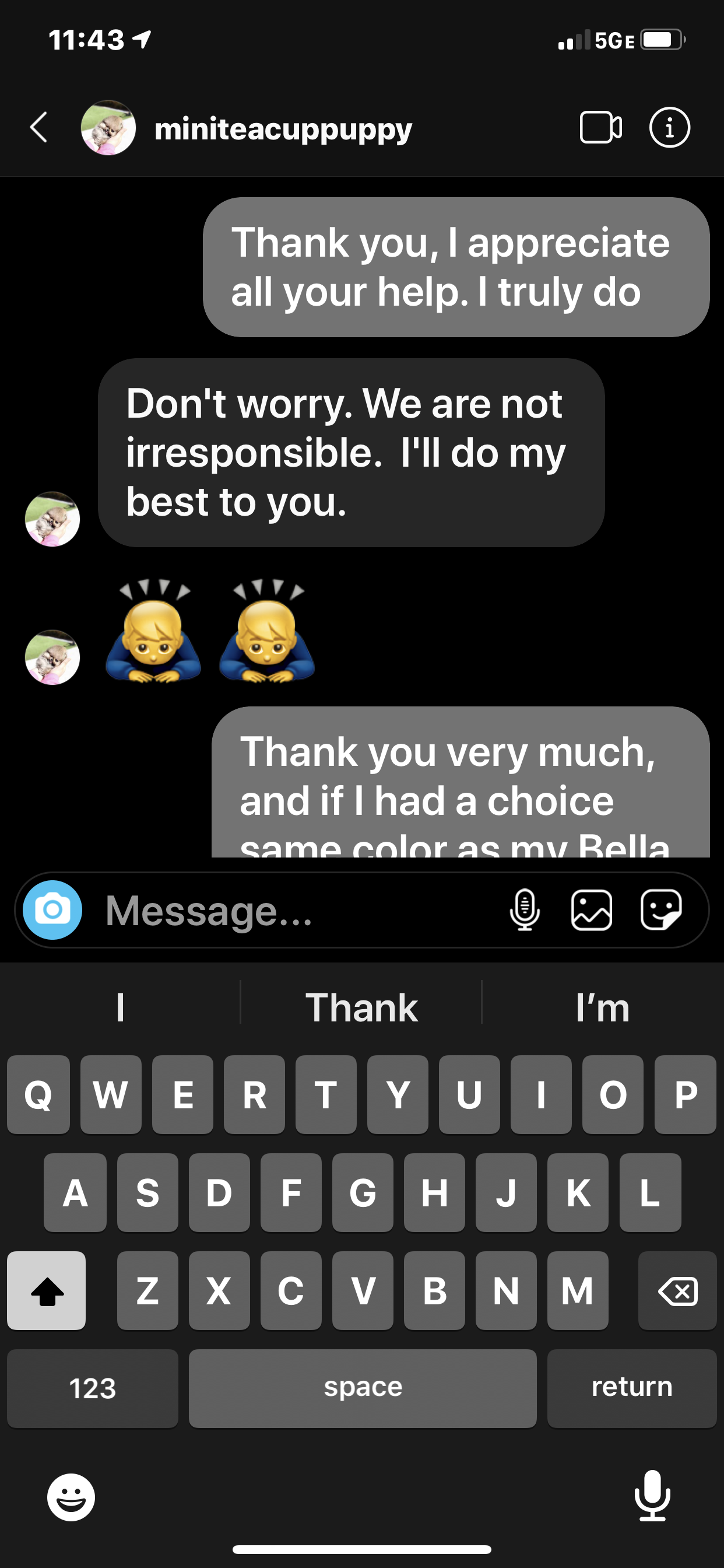Focus the Message text field
The width and height of the screenshot is (724, 1568).
pyautogui.click(x=292, y=911)
